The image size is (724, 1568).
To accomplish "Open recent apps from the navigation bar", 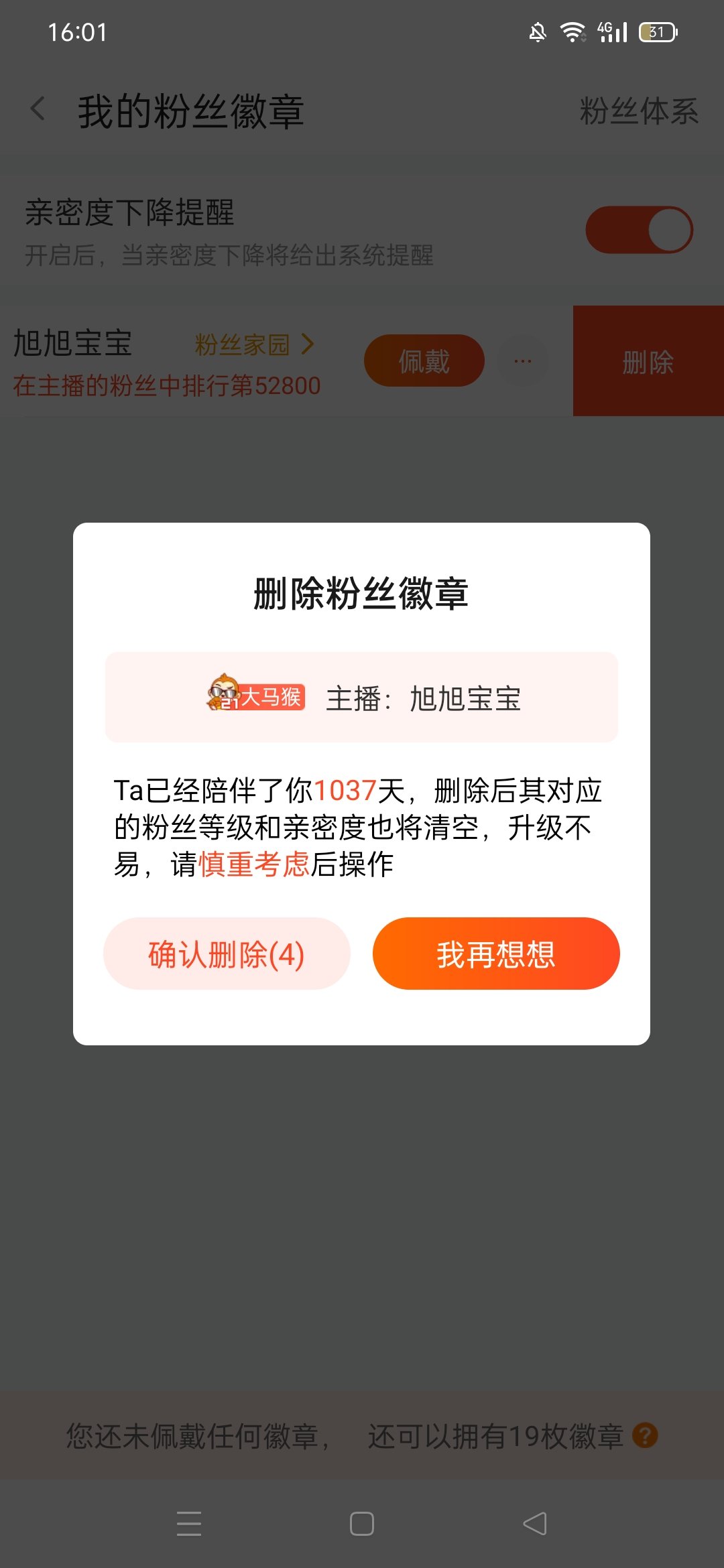I will (189, 1524).
